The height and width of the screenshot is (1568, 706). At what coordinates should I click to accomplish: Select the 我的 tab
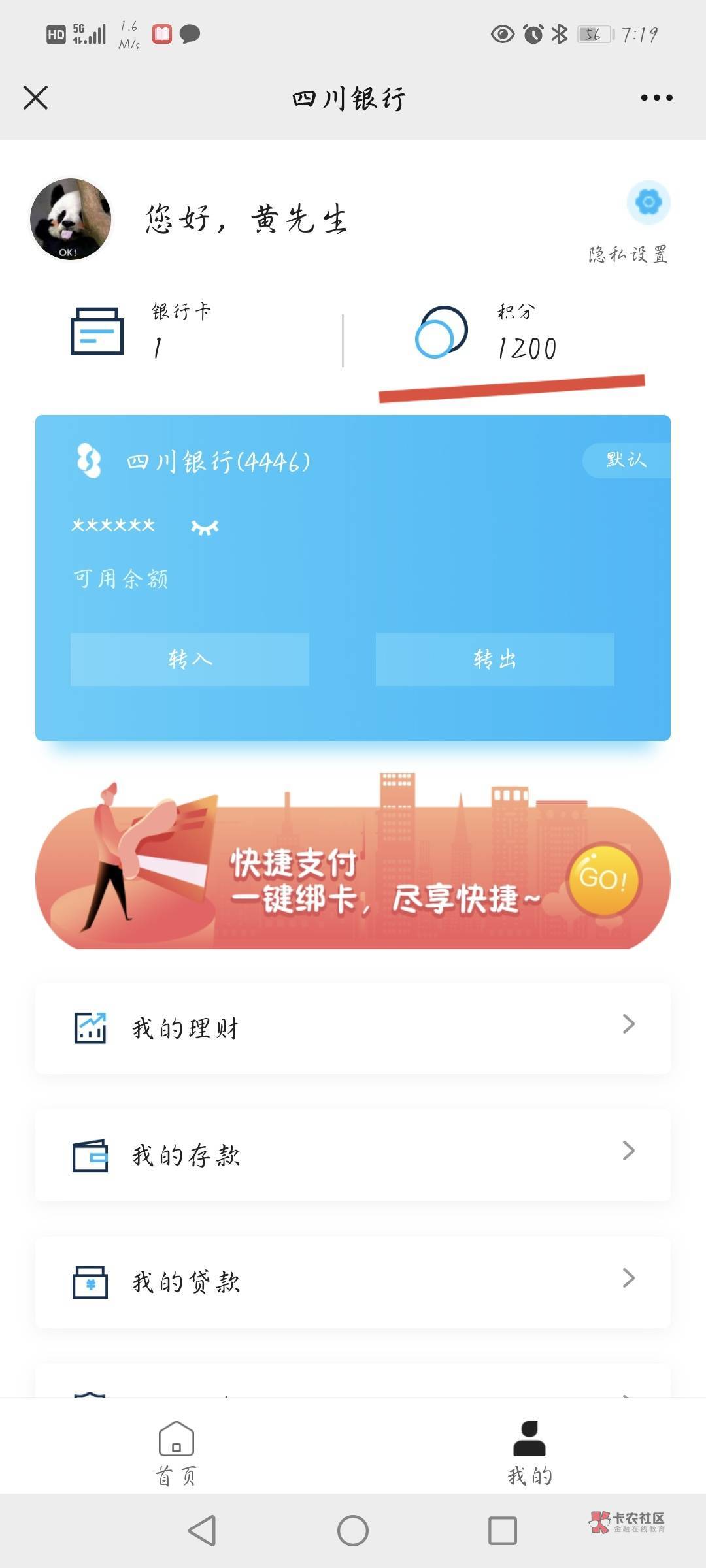tap(529, 1454)
